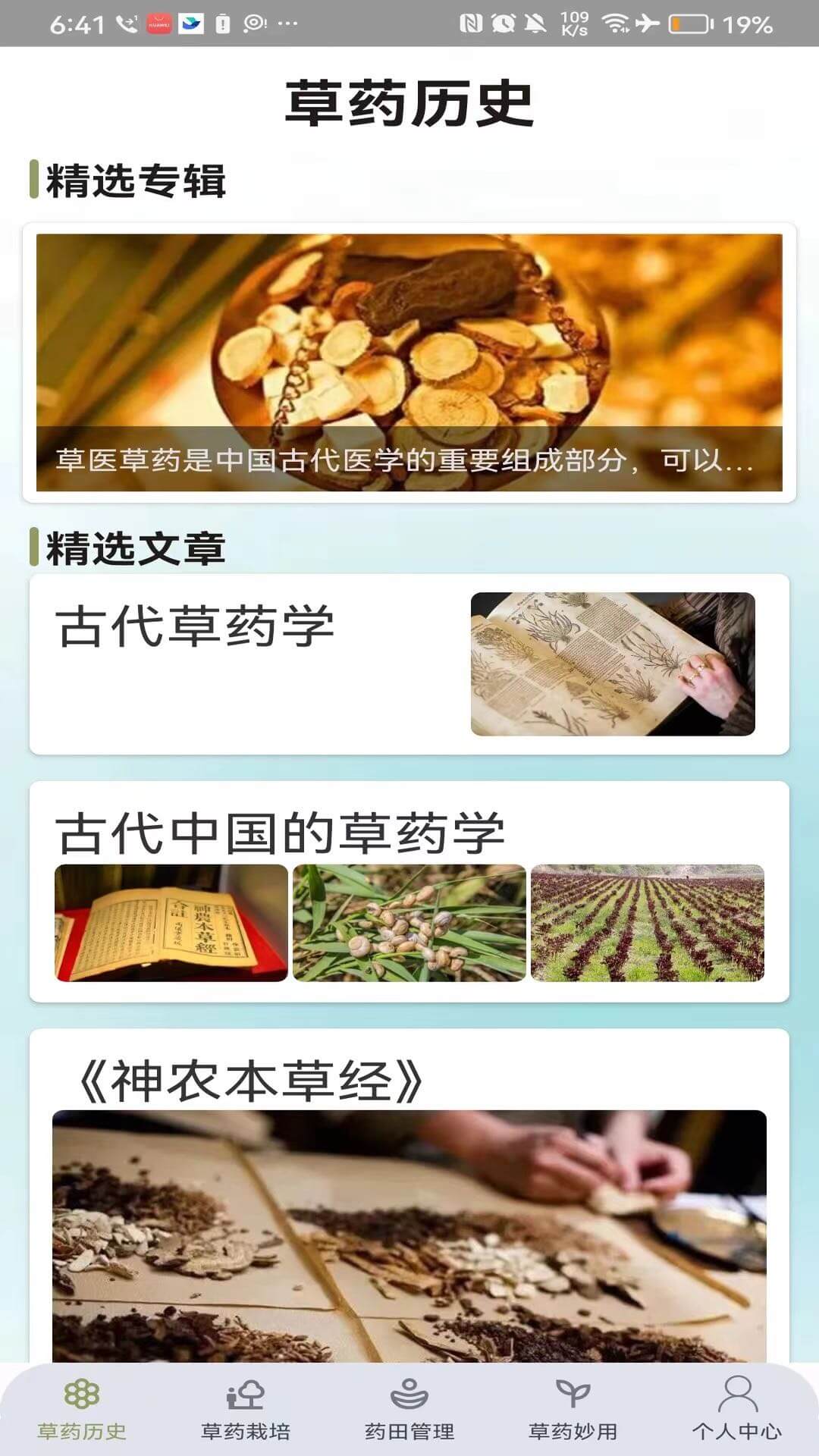Open the featured album about 草医草药
This screenshot has width=819, height=1456.
click(409, 362)
